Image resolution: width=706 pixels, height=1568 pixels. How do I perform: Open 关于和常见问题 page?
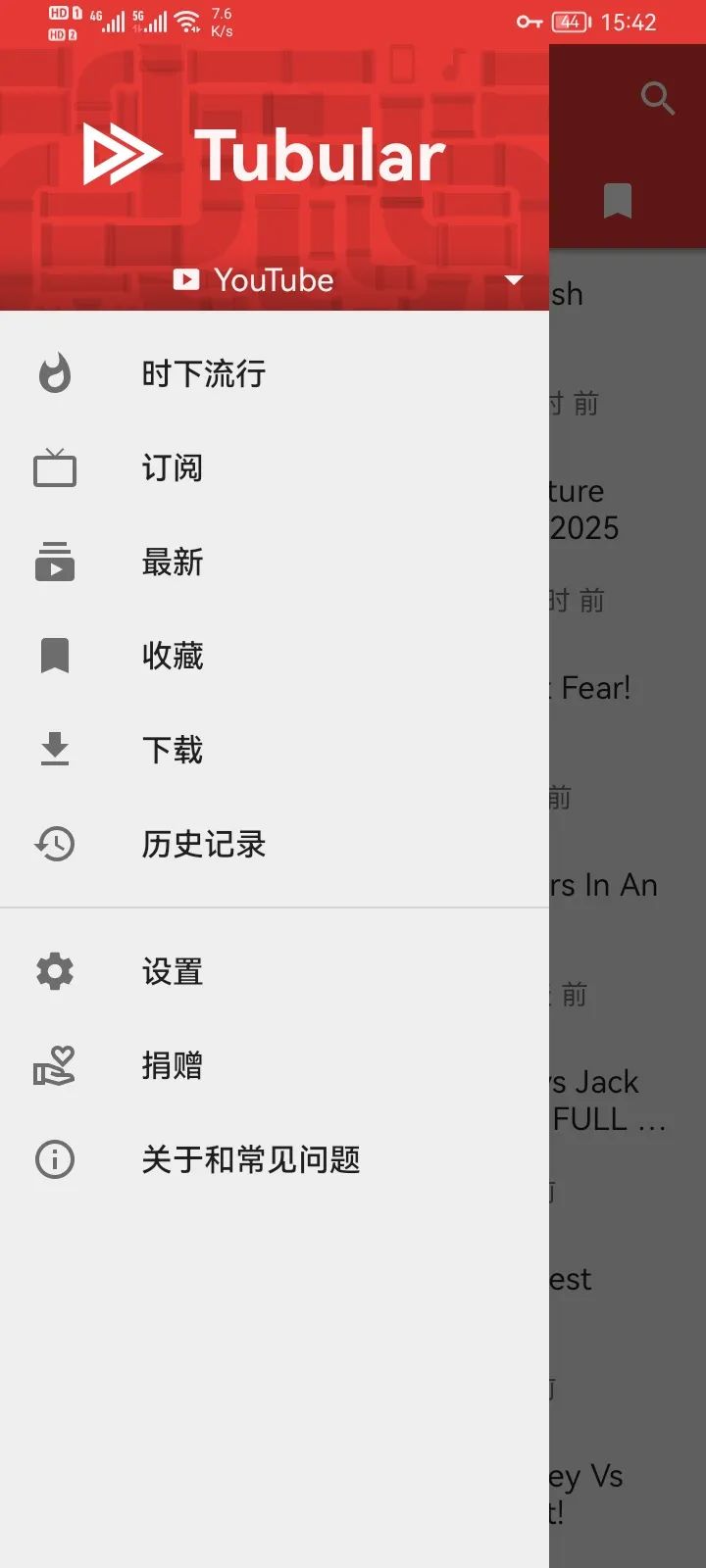coord(275,1159)
